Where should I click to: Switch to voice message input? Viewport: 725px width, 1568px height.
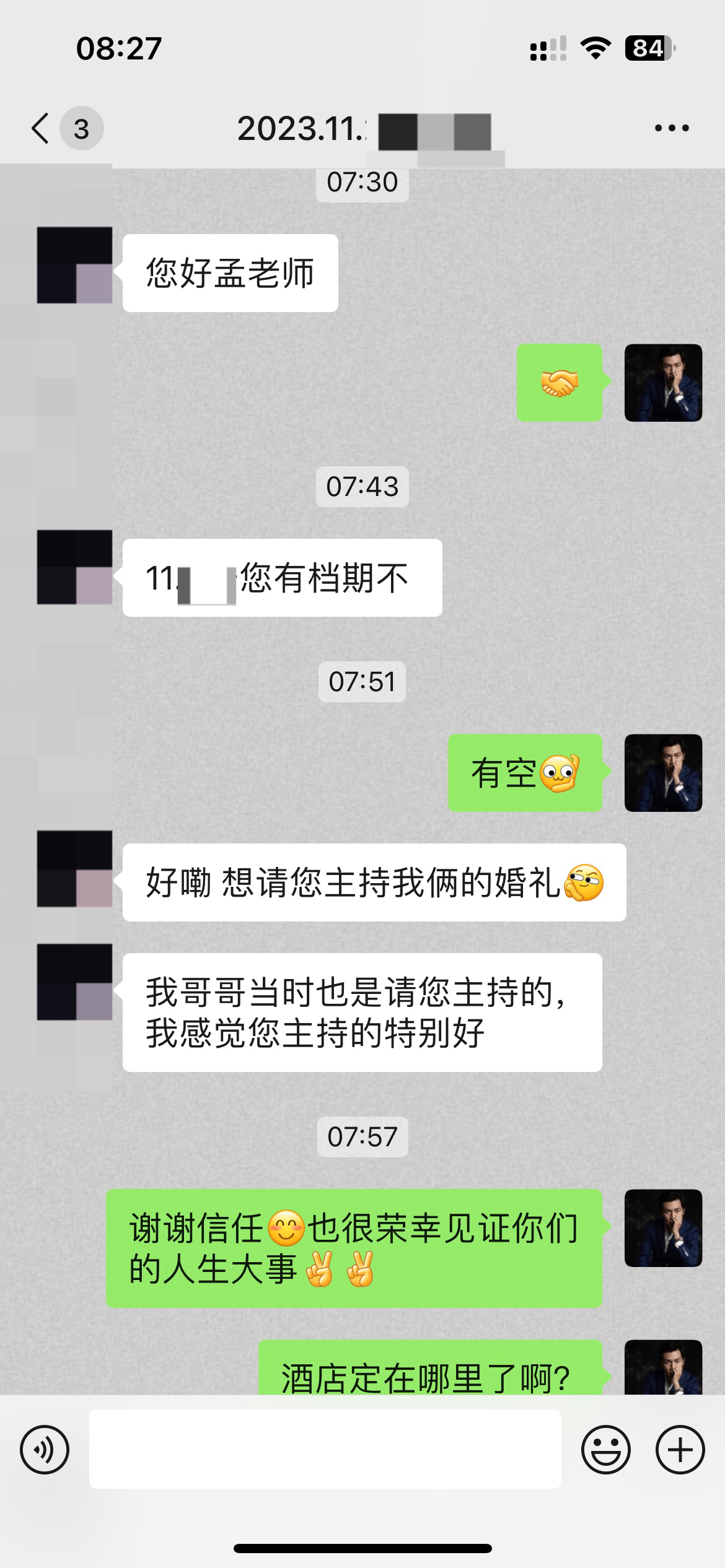point(45,1450)
